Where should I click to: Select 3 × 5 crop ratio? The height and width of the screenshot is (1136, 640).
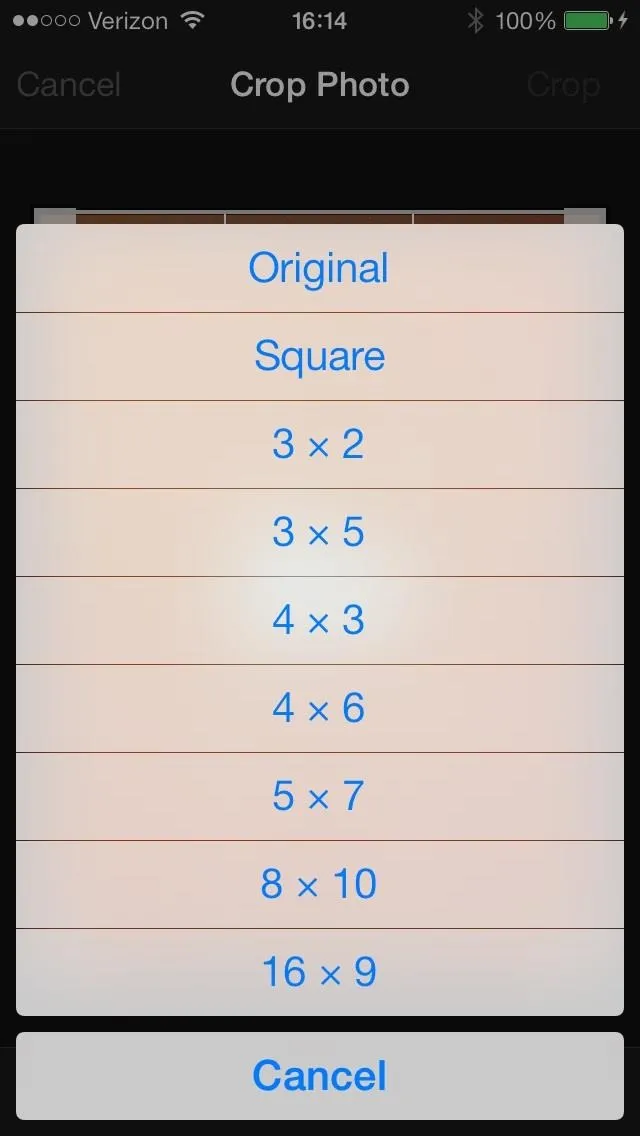[320, 532]
